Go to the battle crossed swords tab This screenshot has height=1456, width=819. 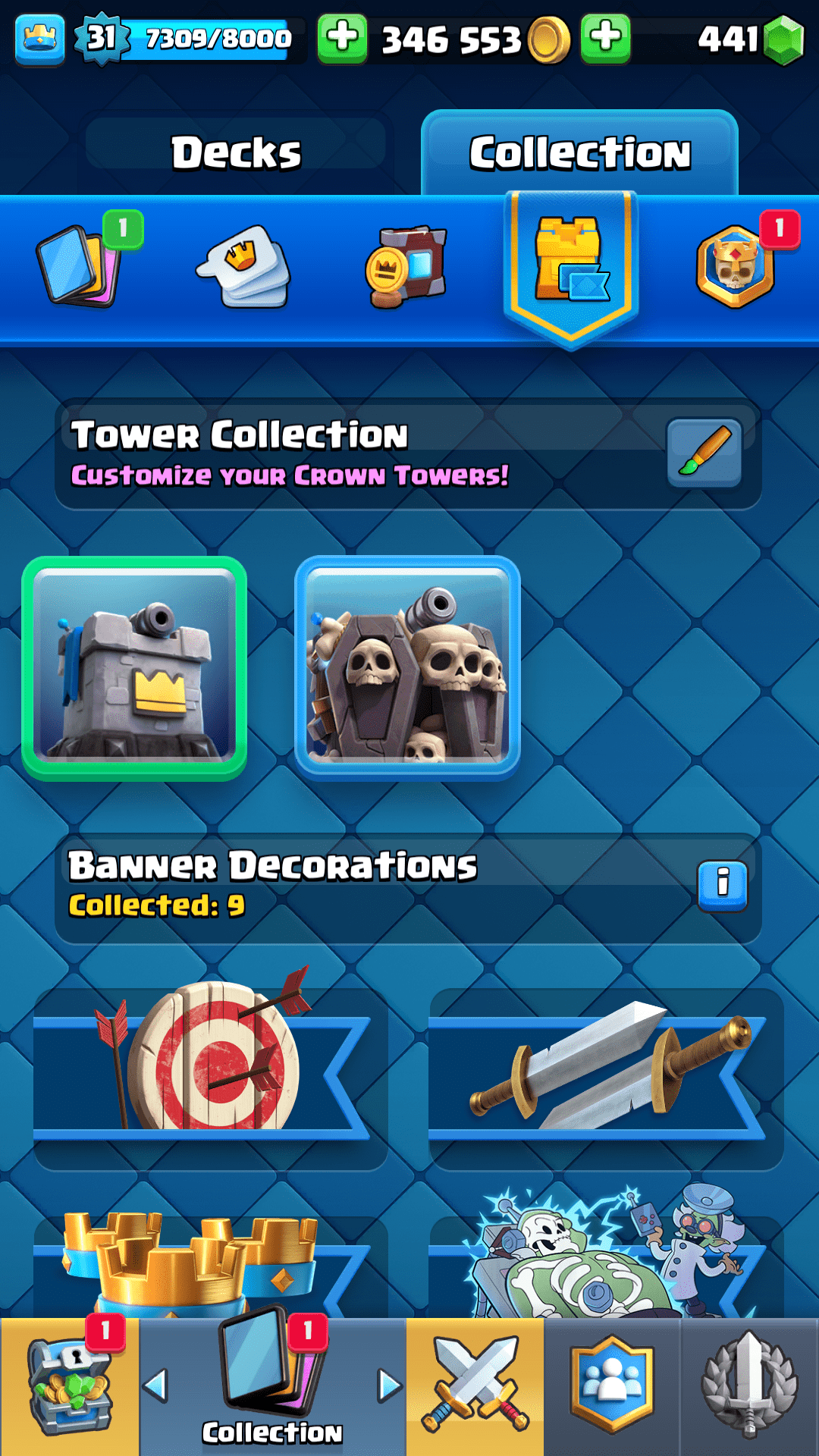(475, 1386)
